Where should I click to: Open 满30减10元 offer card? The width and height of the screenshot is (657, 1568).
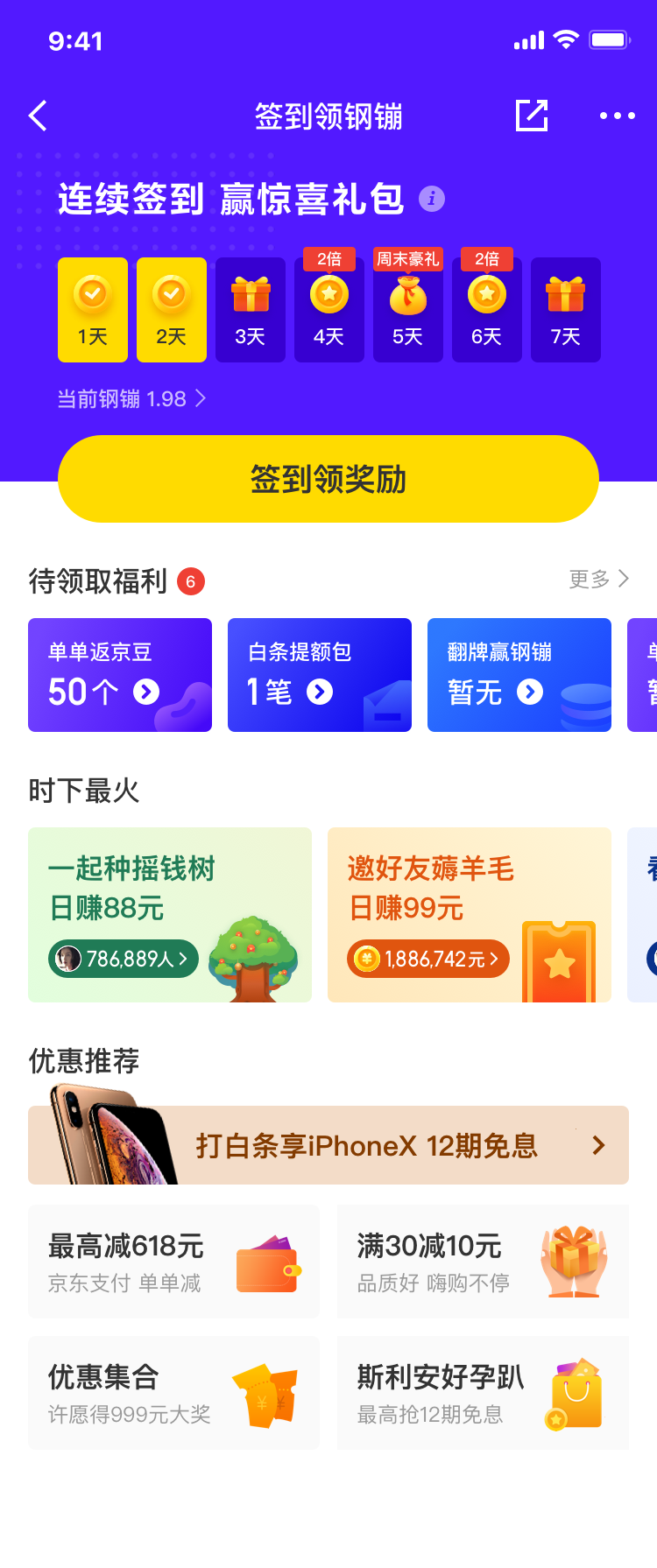483,1262
